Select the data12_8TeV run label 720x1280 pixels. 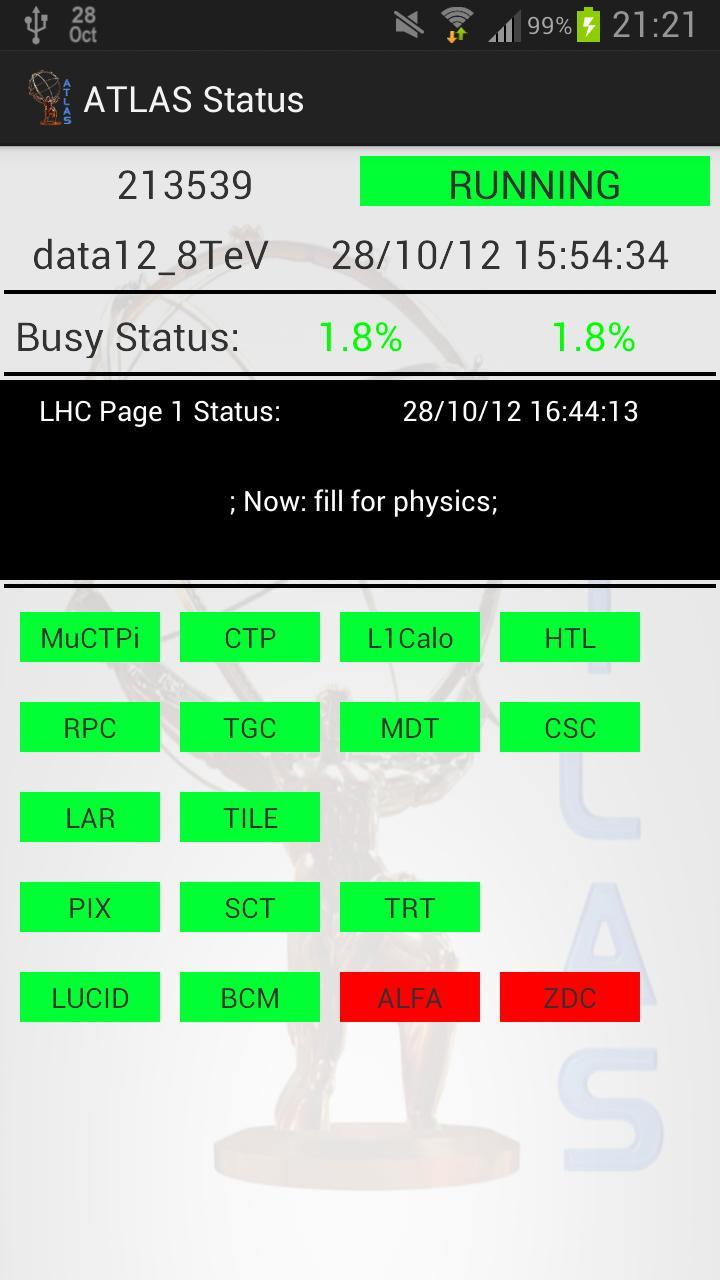(x=148, y=255)
